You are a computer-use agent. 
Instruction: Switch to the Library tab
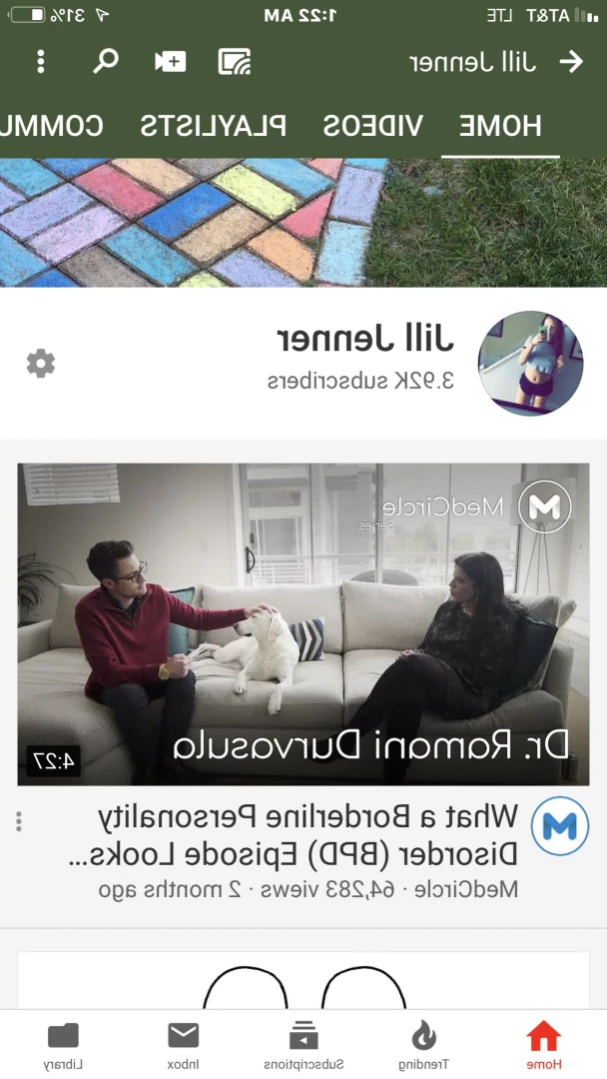pos(63,1044)
